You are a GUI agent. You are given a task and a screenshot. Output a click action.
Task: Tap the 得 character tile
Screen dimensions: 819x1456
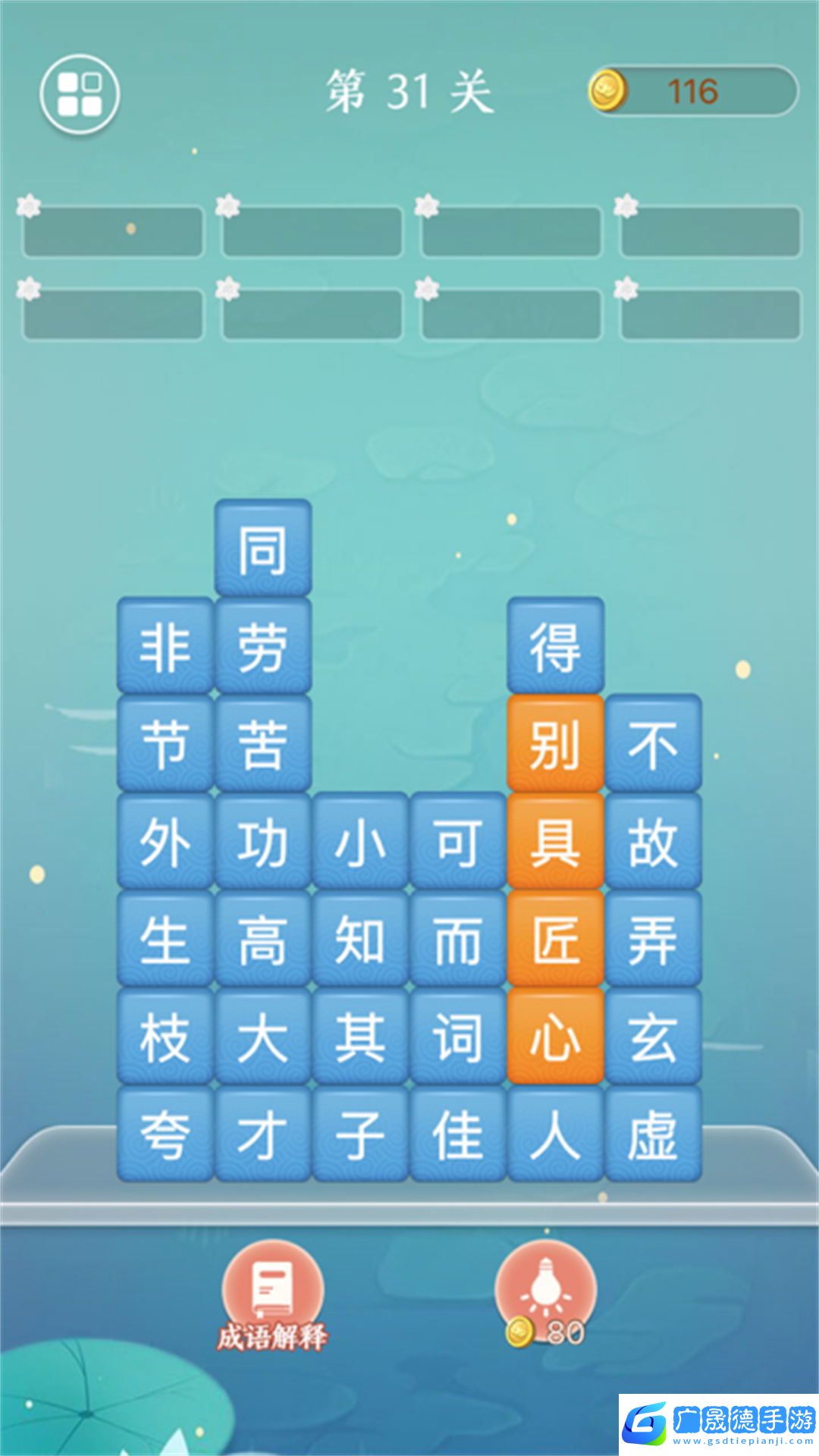pyautogui.click(x=555, y=646)
